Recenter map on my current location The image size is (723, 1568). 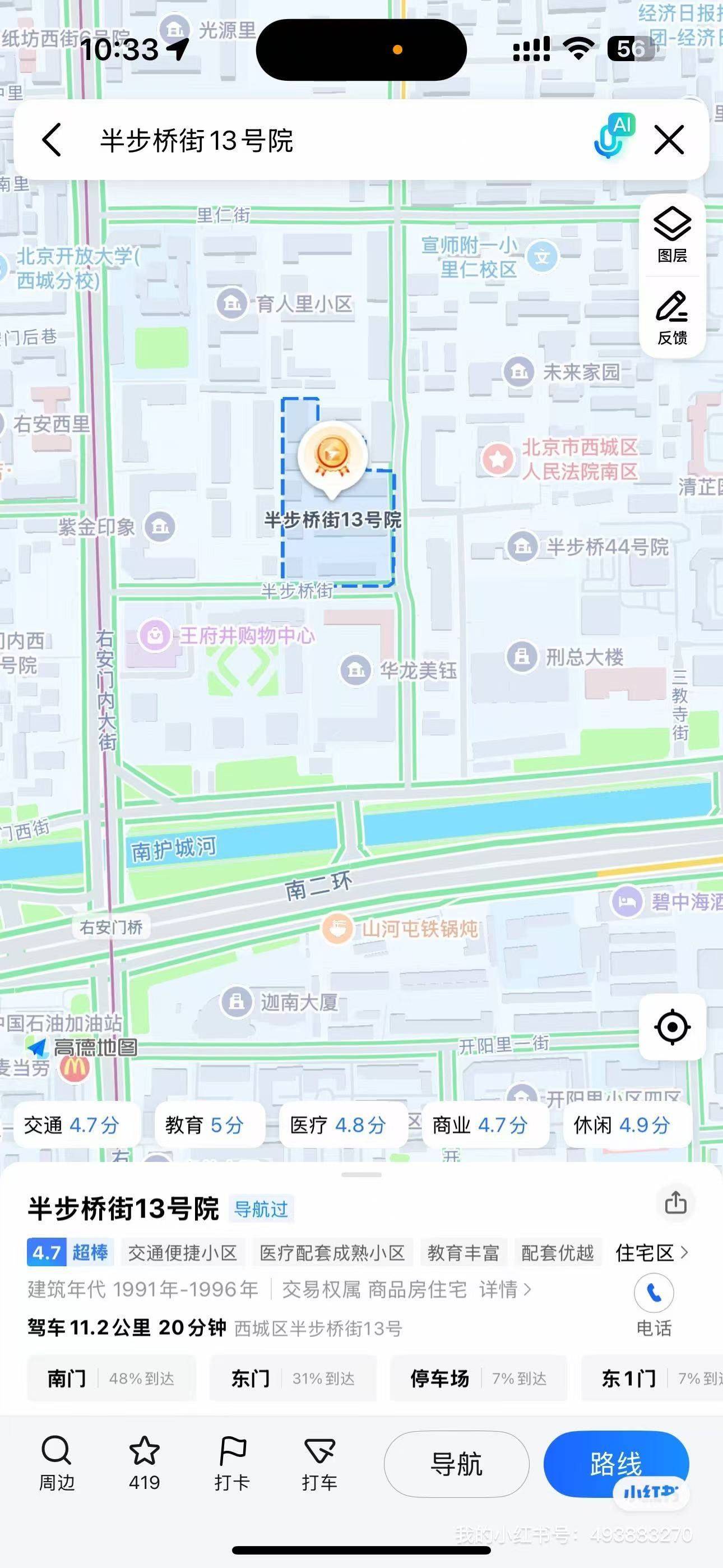coord(672,1027)
